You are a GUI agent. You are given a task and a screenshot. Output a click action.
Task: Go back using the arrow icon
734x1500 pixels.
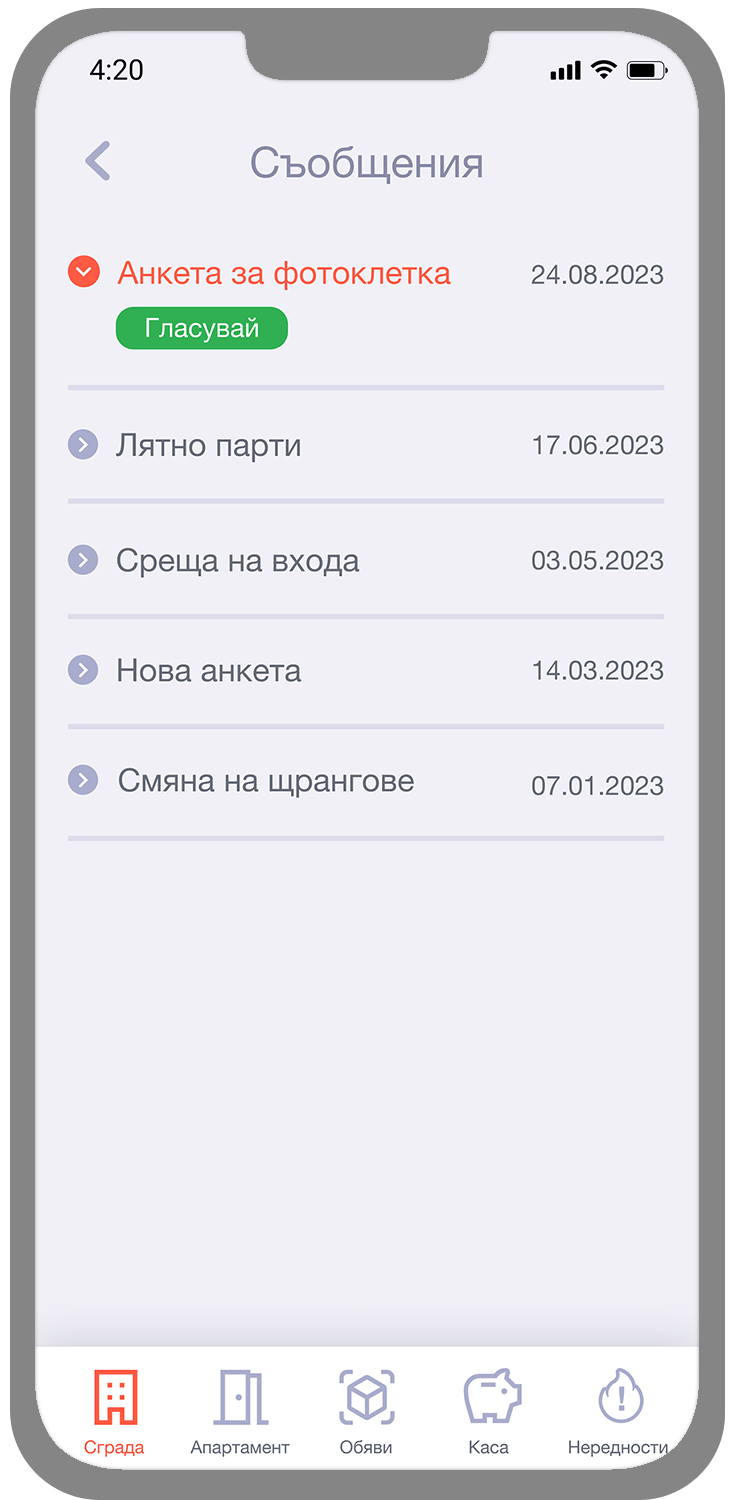[x=98, y=161]
